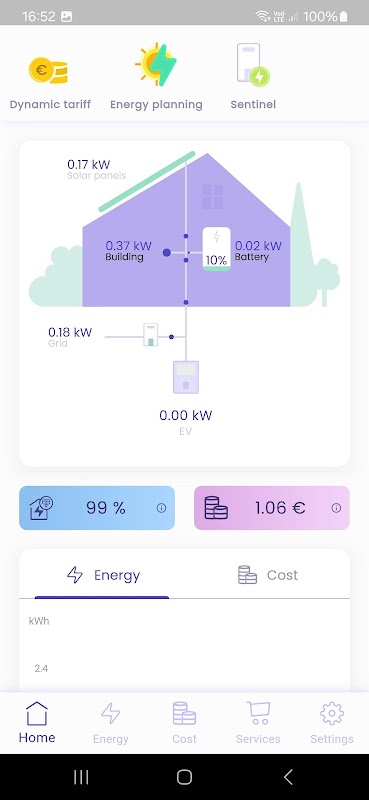
Task: Open Cost in the bottom navigation
Action: 184,722
